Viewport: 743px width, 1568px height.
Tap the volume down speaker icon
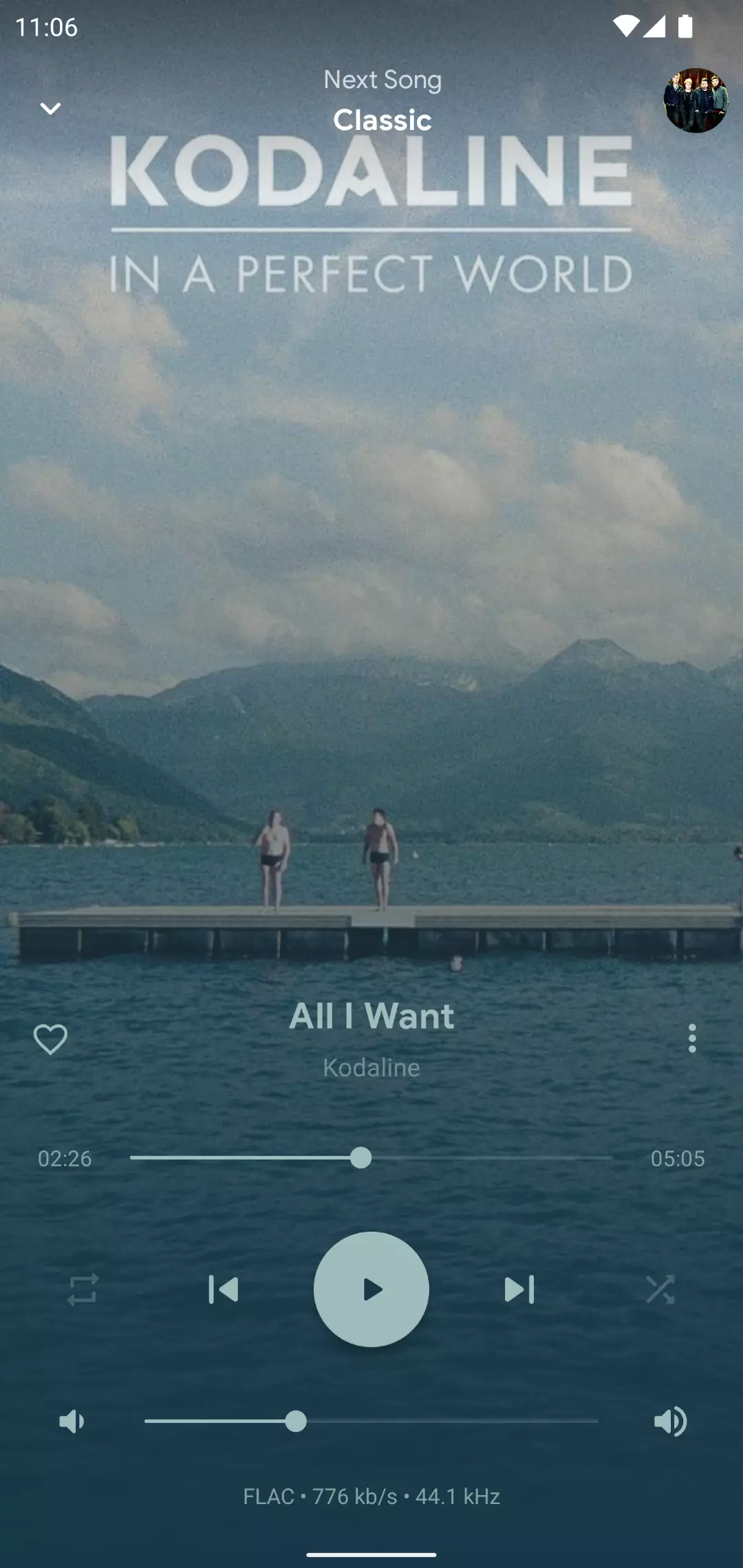pyautogui.click(x=72, y=1422)
